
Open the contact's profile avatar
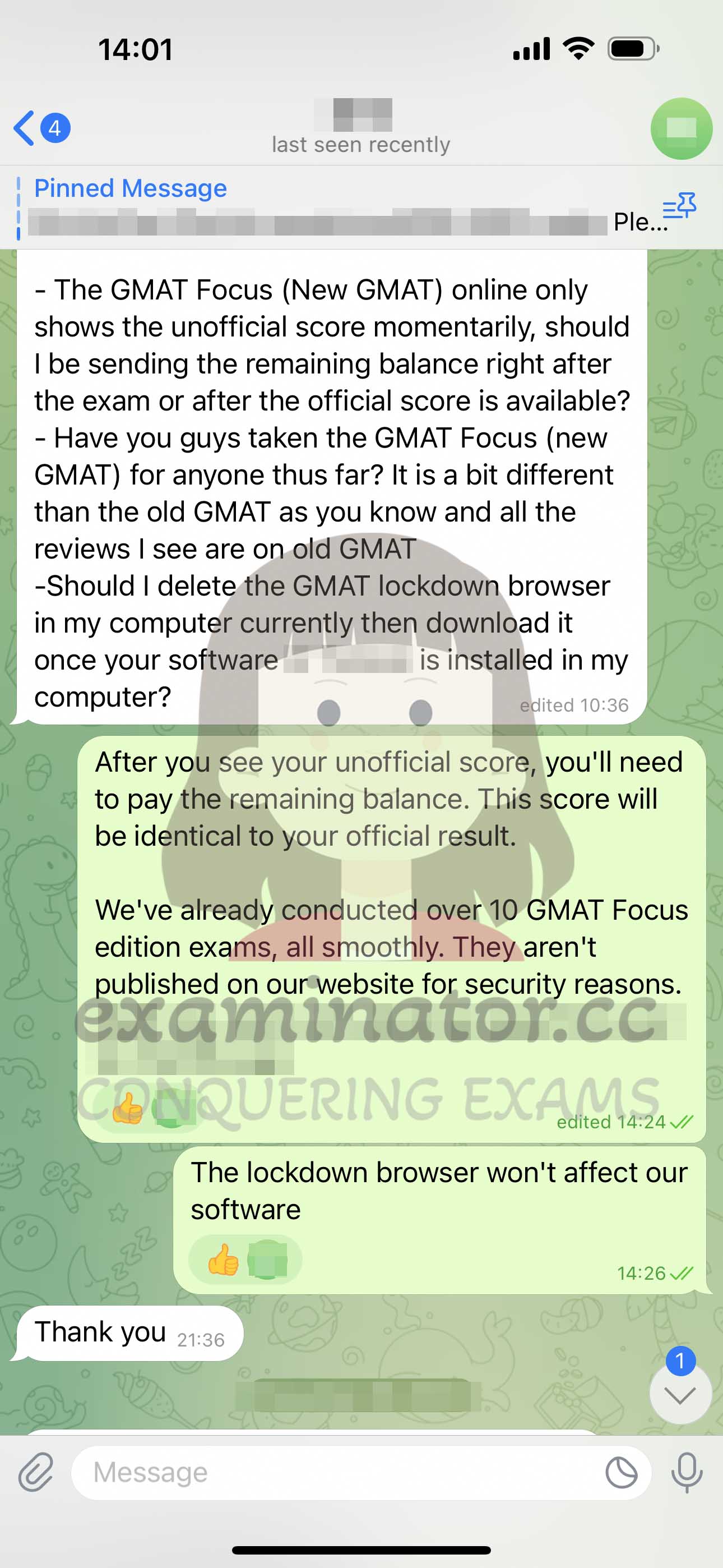(x=681, y=128)
